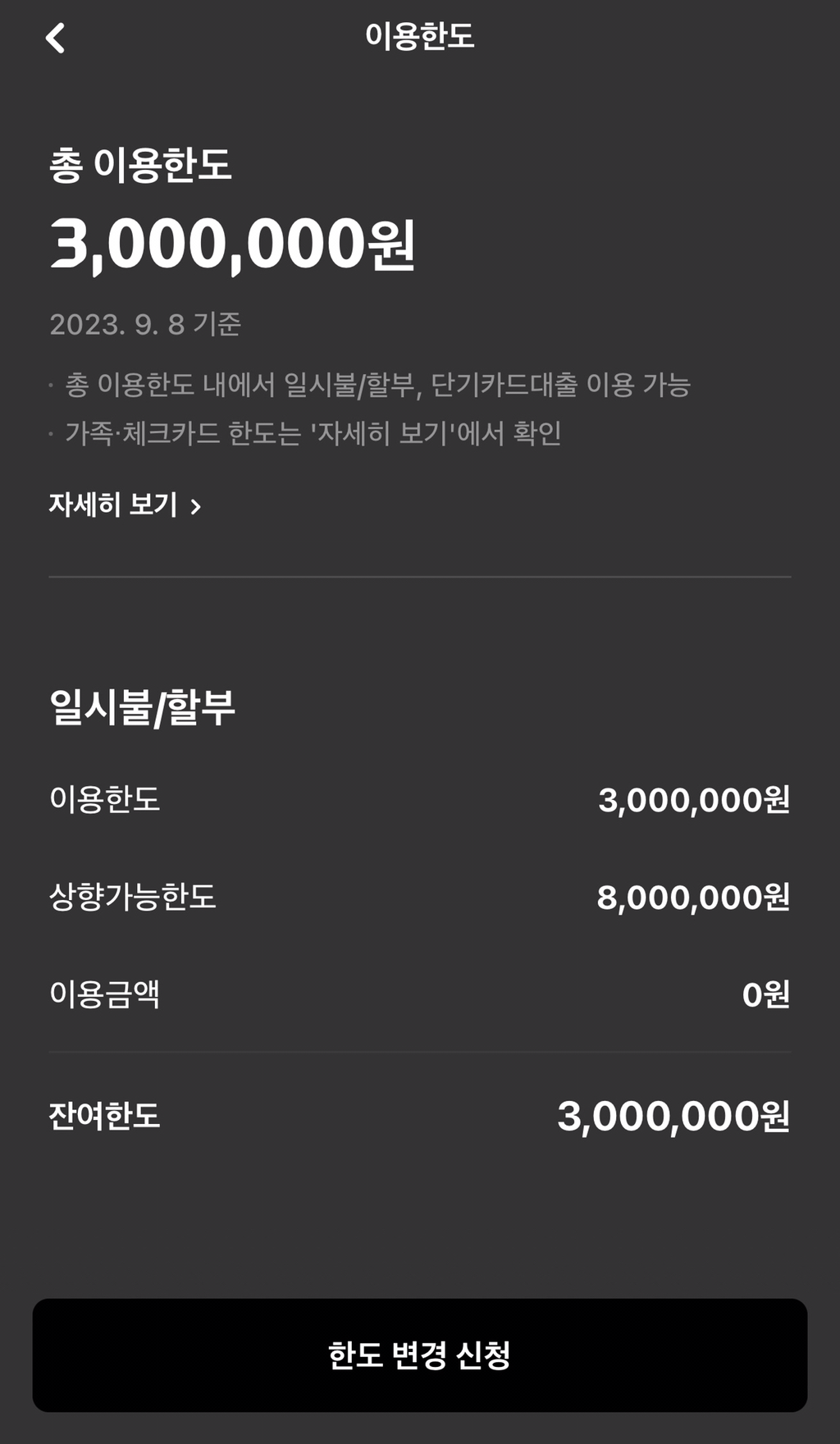
Task: Select the 이용한도 page title
Action: tap(419, 34)
